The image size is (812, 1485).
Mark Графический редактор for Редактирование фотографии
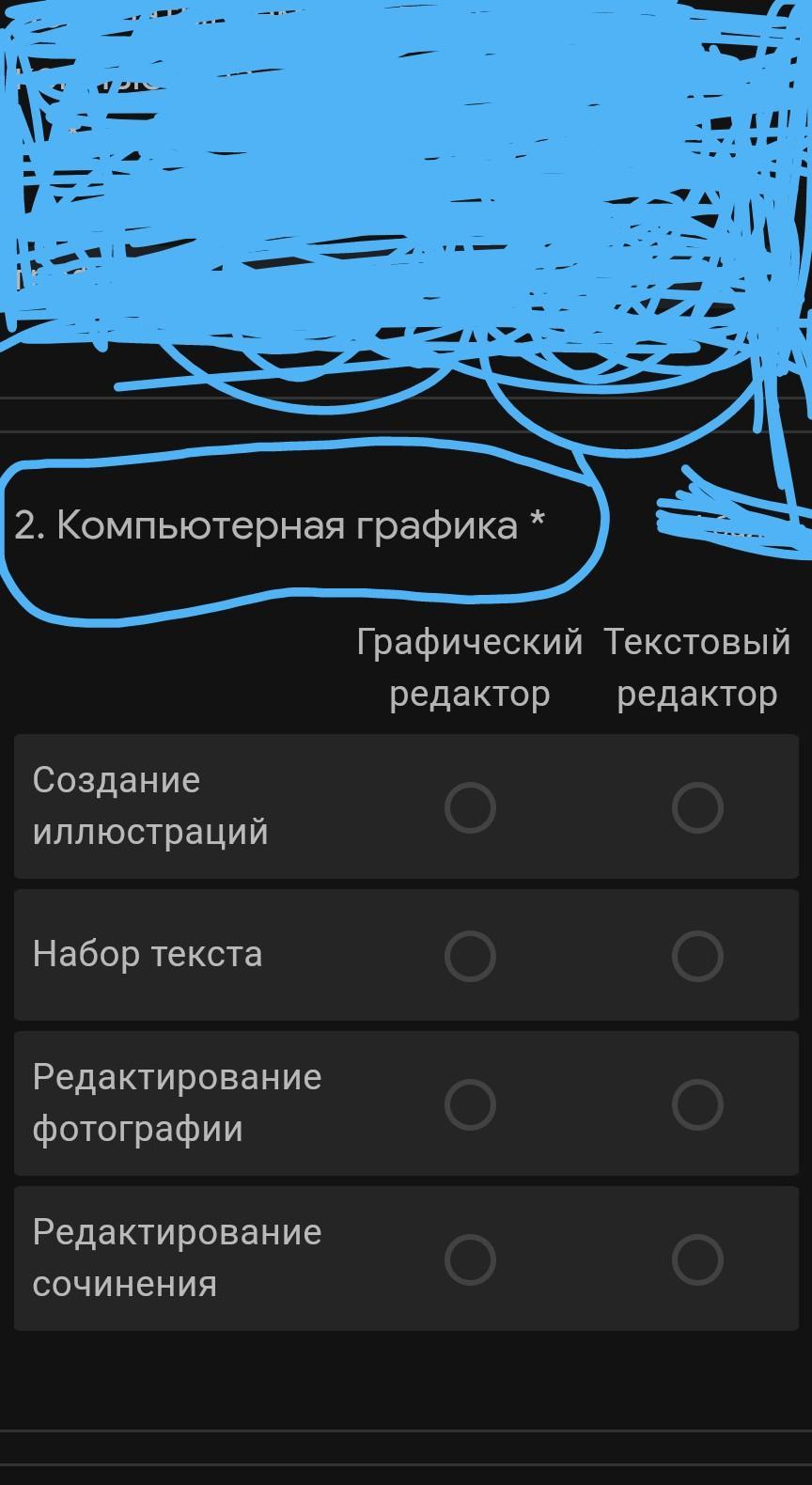point(470,1104)
